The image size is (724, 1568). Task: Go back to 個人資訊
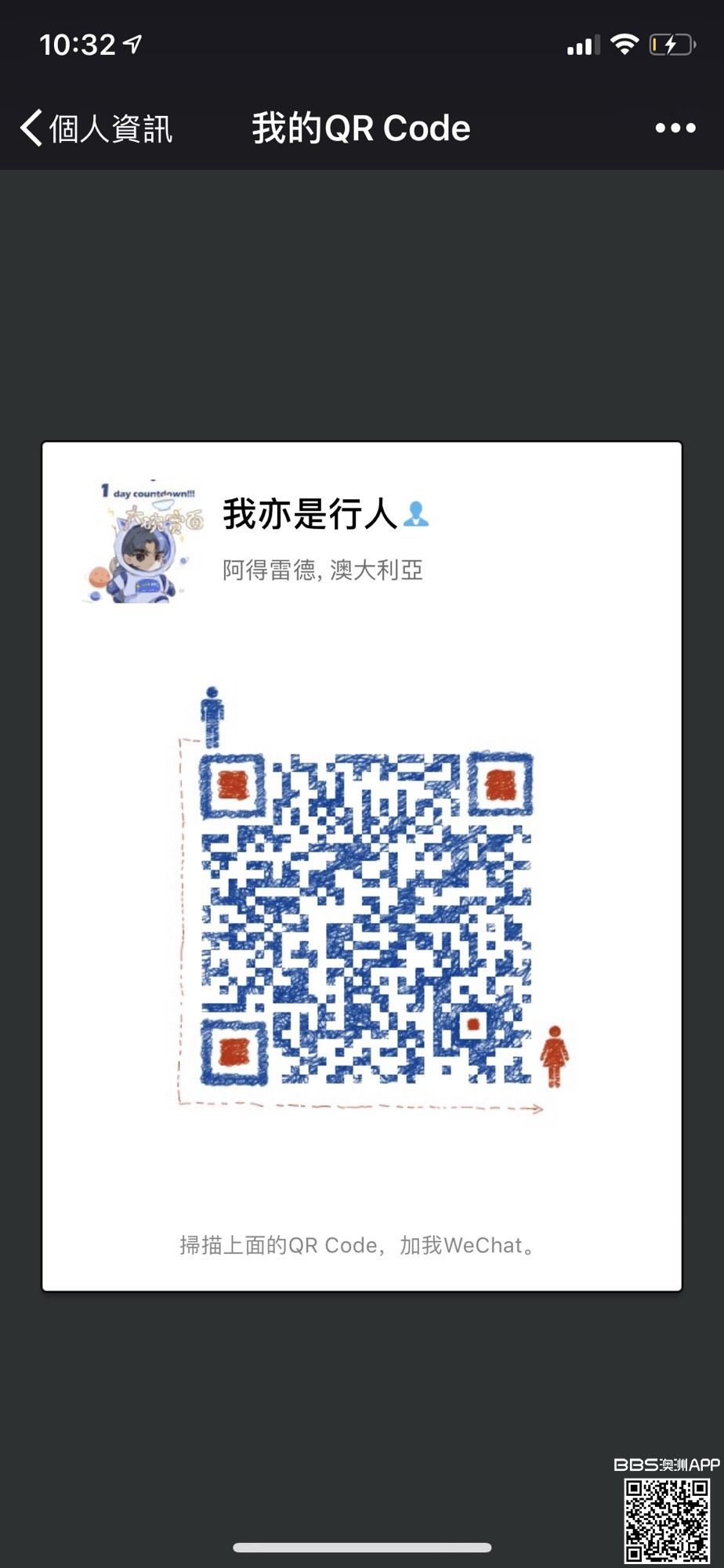(96, 129)
